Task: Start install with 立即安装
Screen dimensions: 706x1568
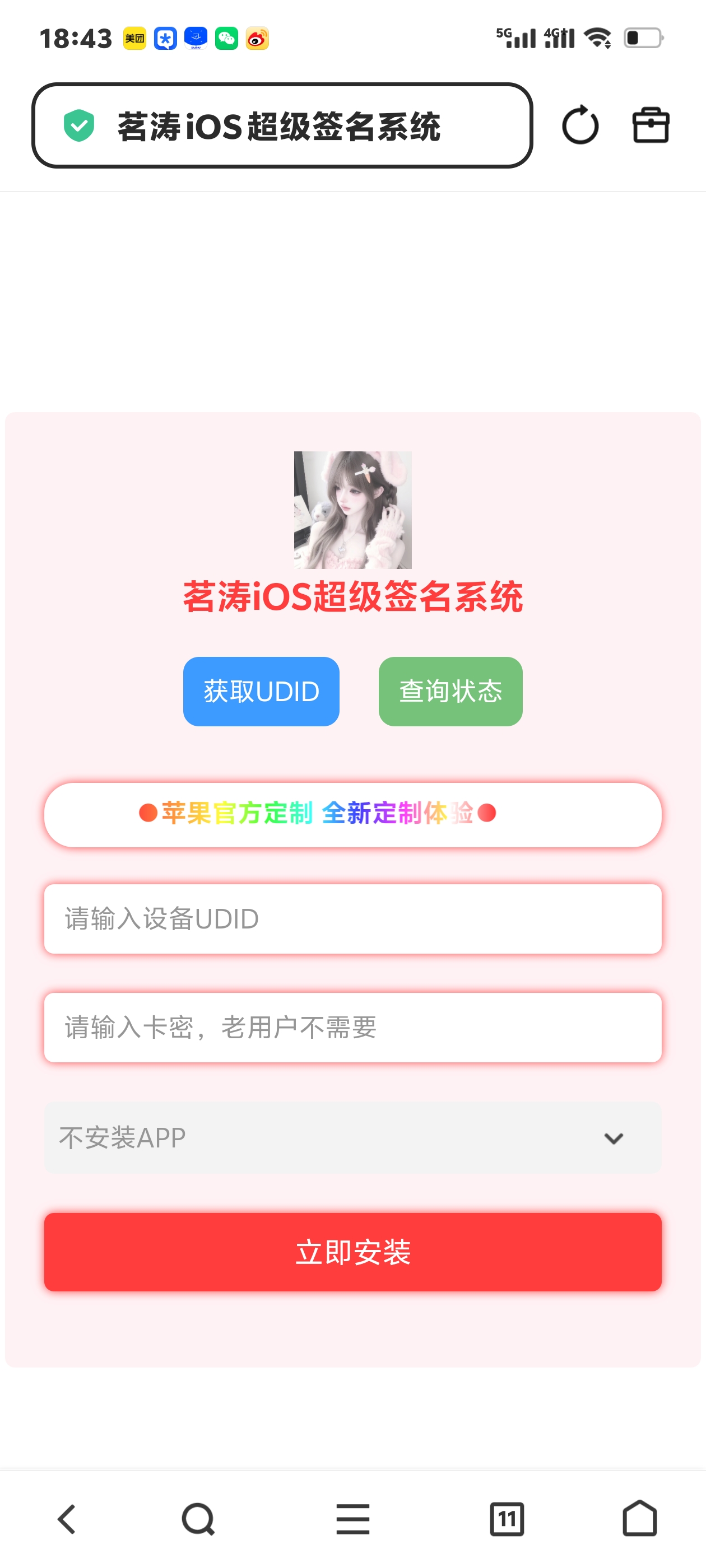Action: click(x=352, y=1252)
